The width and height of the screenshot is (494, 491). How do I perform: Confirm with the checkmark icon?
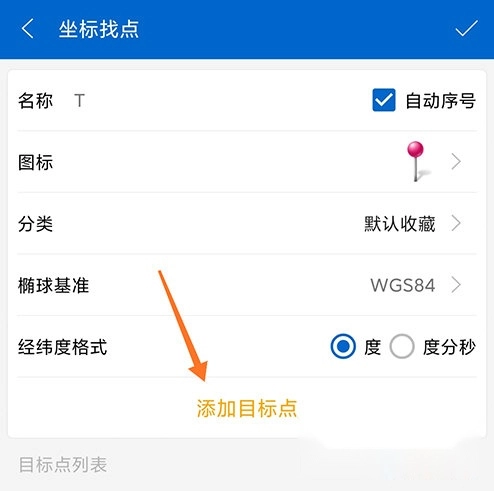click(x=466, y=28)
